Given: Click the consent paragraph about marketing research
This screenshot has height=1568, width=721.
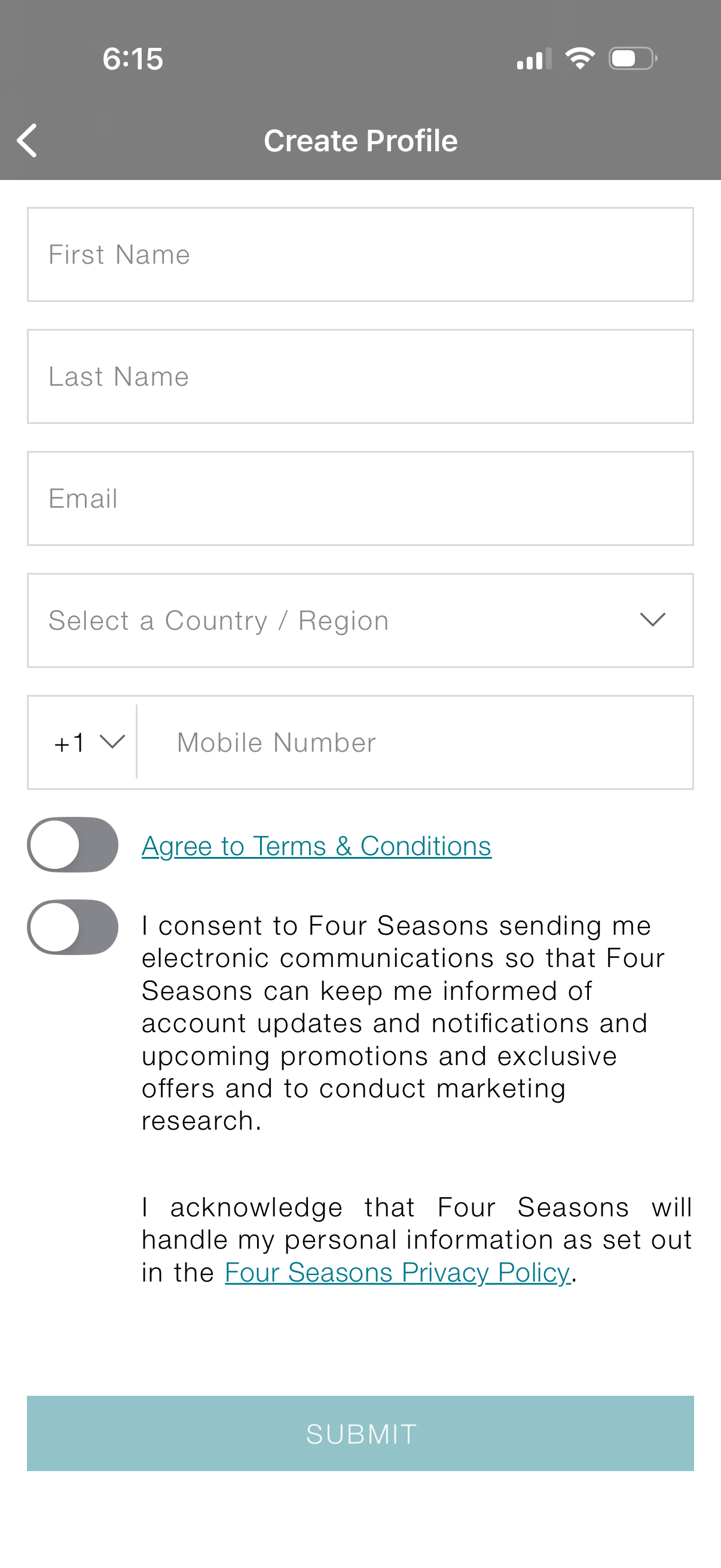Looking at the screenshot, I should [x=403, y=1023].
